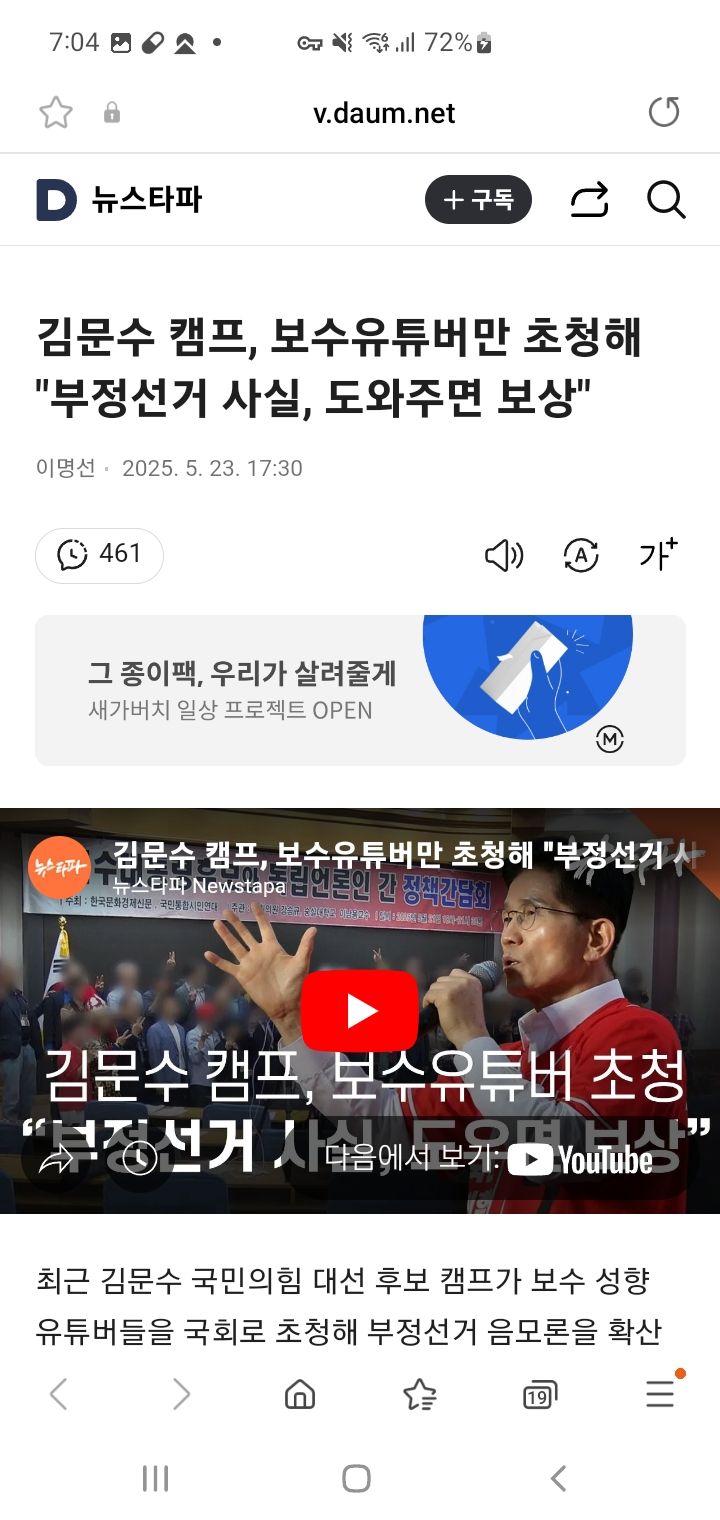Share the embedded video via the arrow icon
This screenshot has height=1520, width=720.
[x=57, y=1159]
